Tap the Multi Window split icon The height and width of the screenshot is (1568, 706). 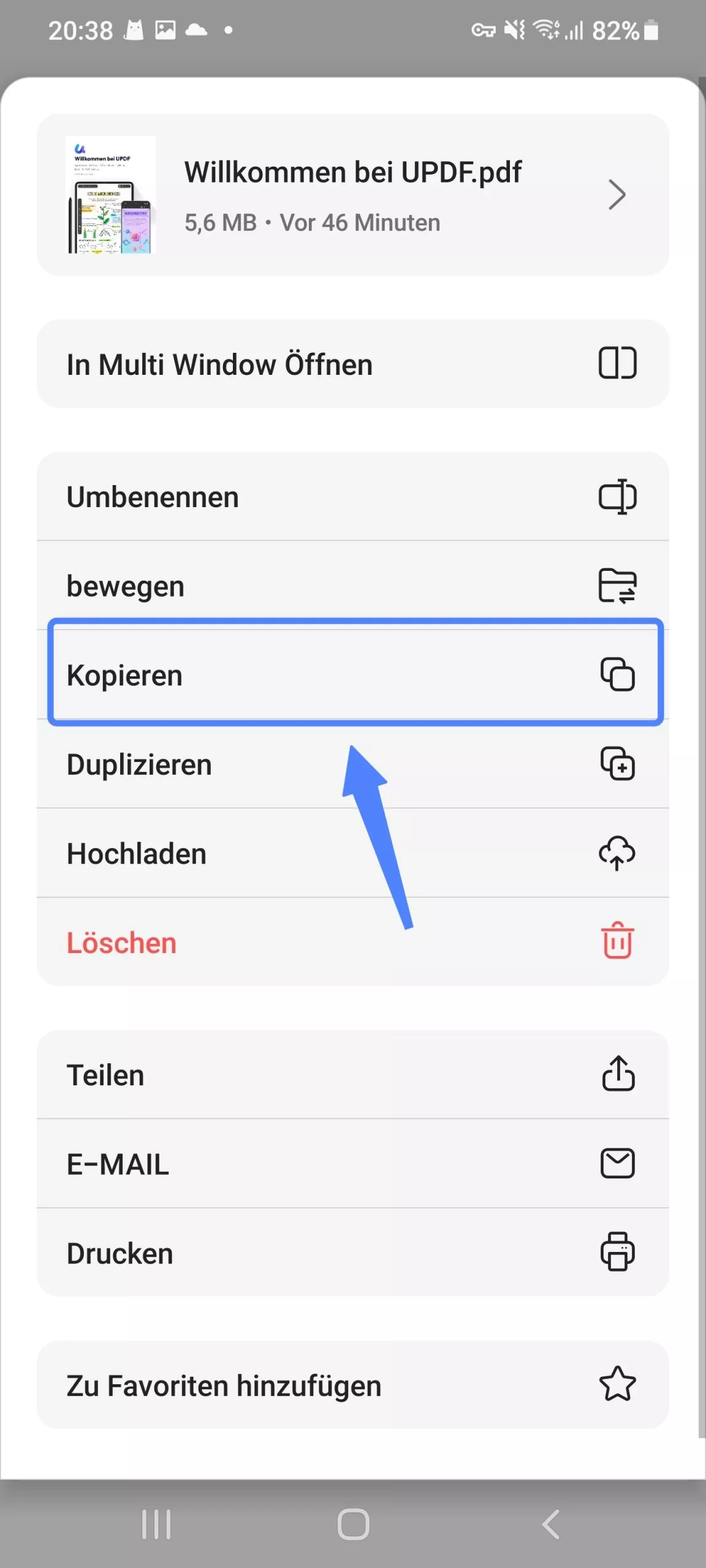click(617, 364)
